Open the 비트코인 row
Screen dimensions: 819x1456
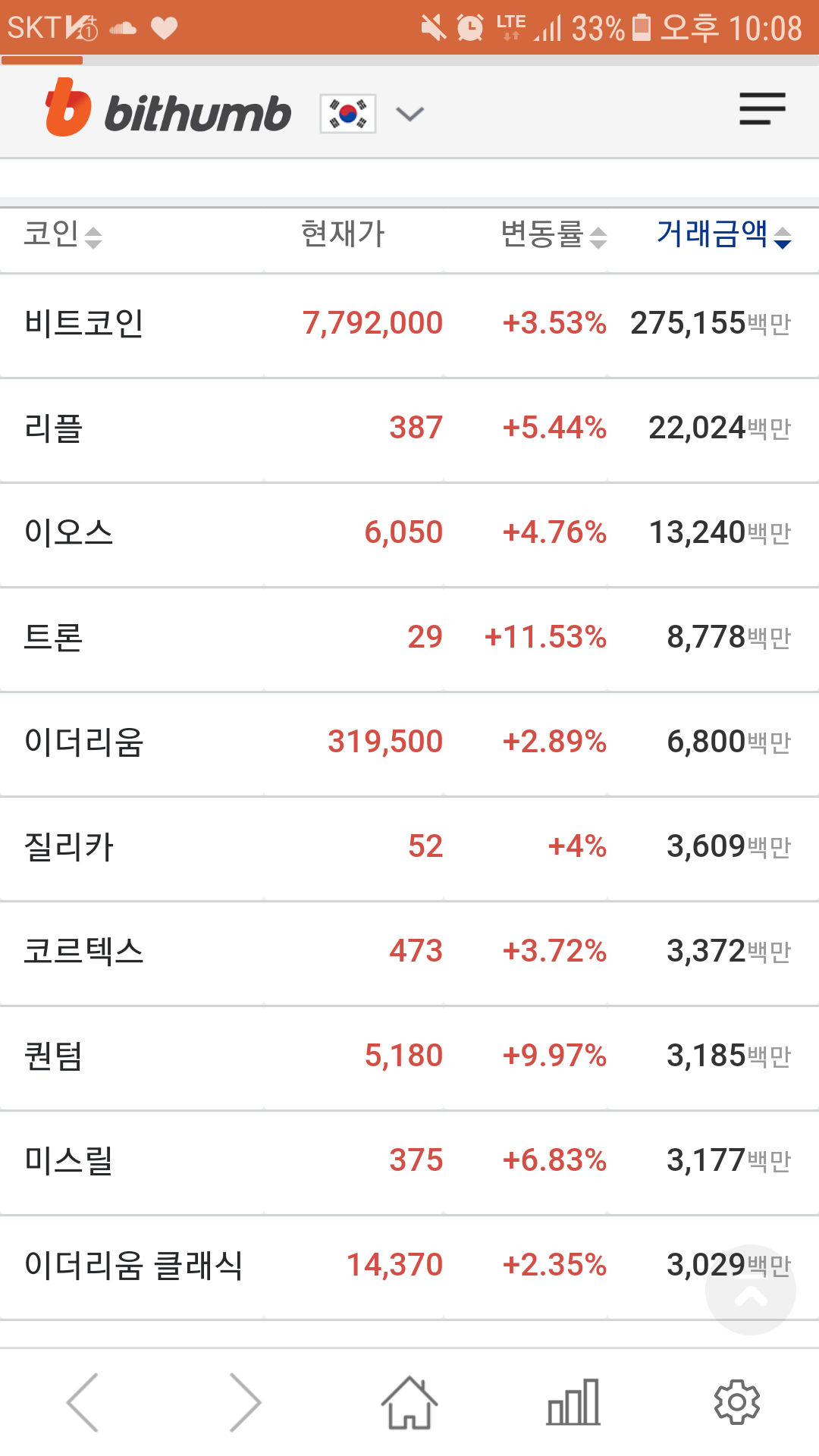(x=409, y=322)
